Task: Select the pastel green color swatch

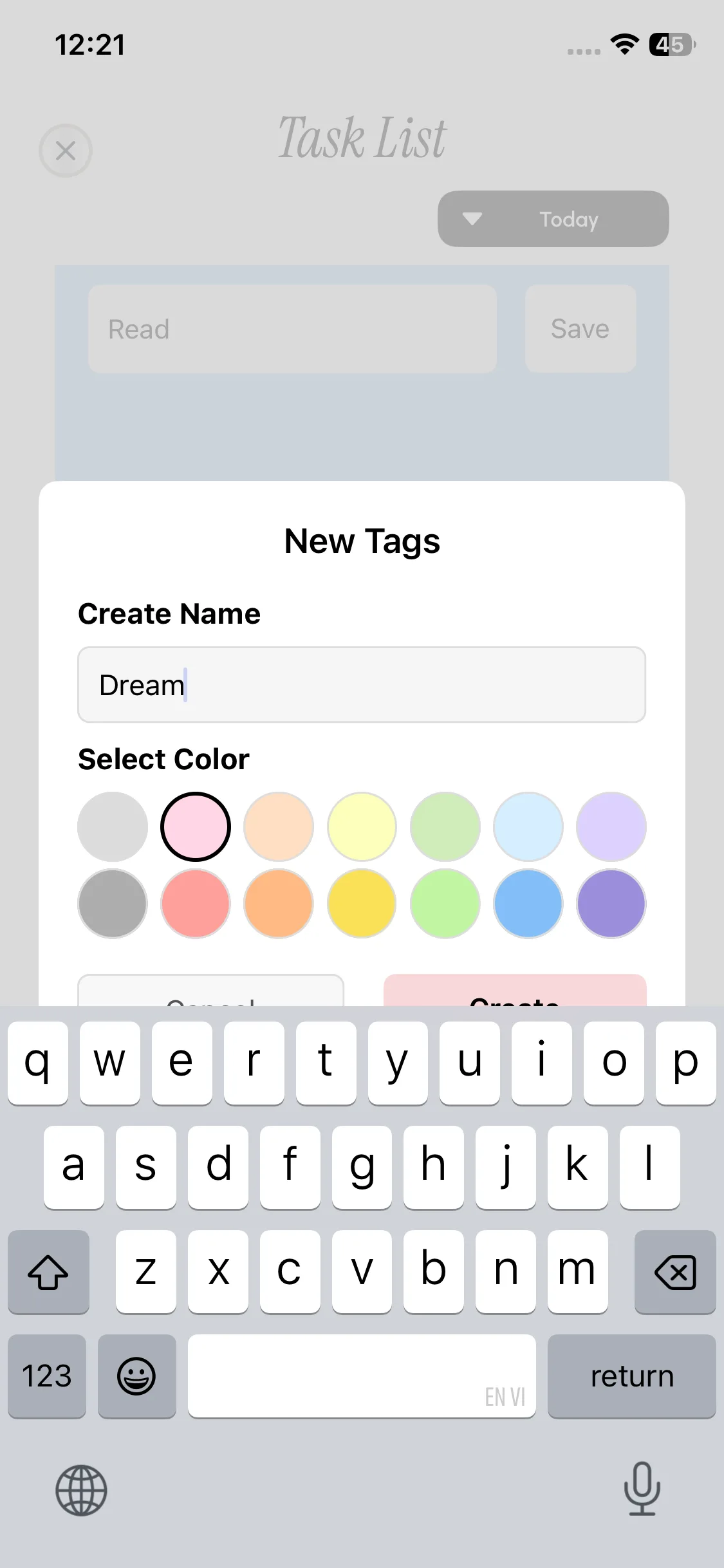Action: click(x=445, y=826)
